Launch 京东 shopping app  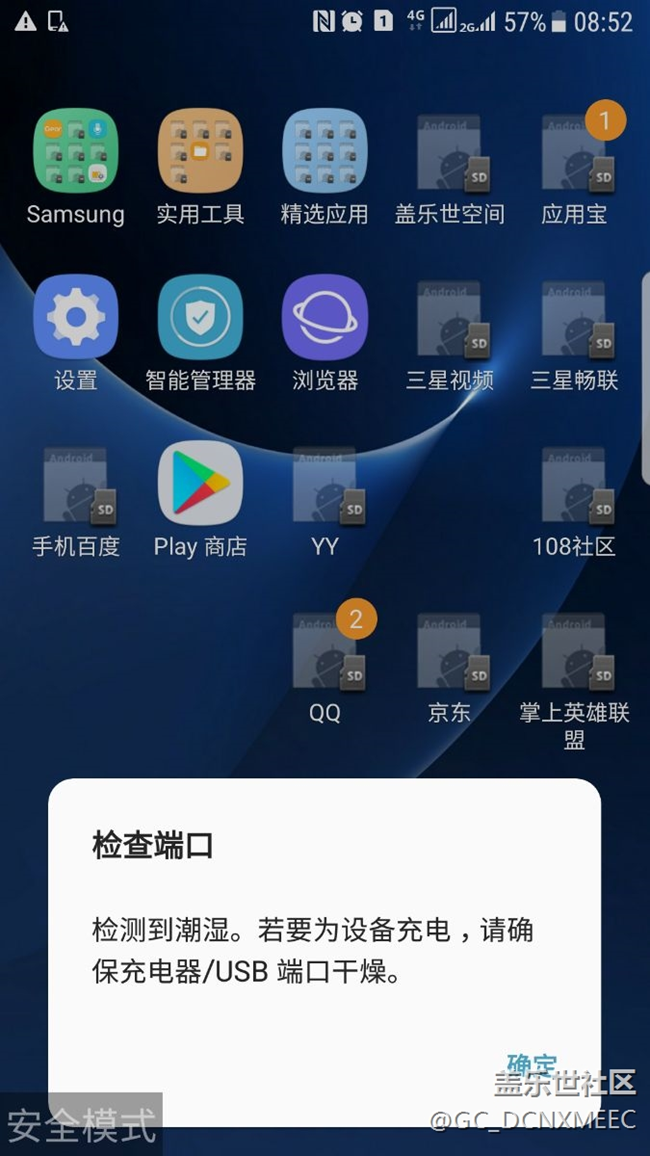pyautogui.click(x=449, y=650)
